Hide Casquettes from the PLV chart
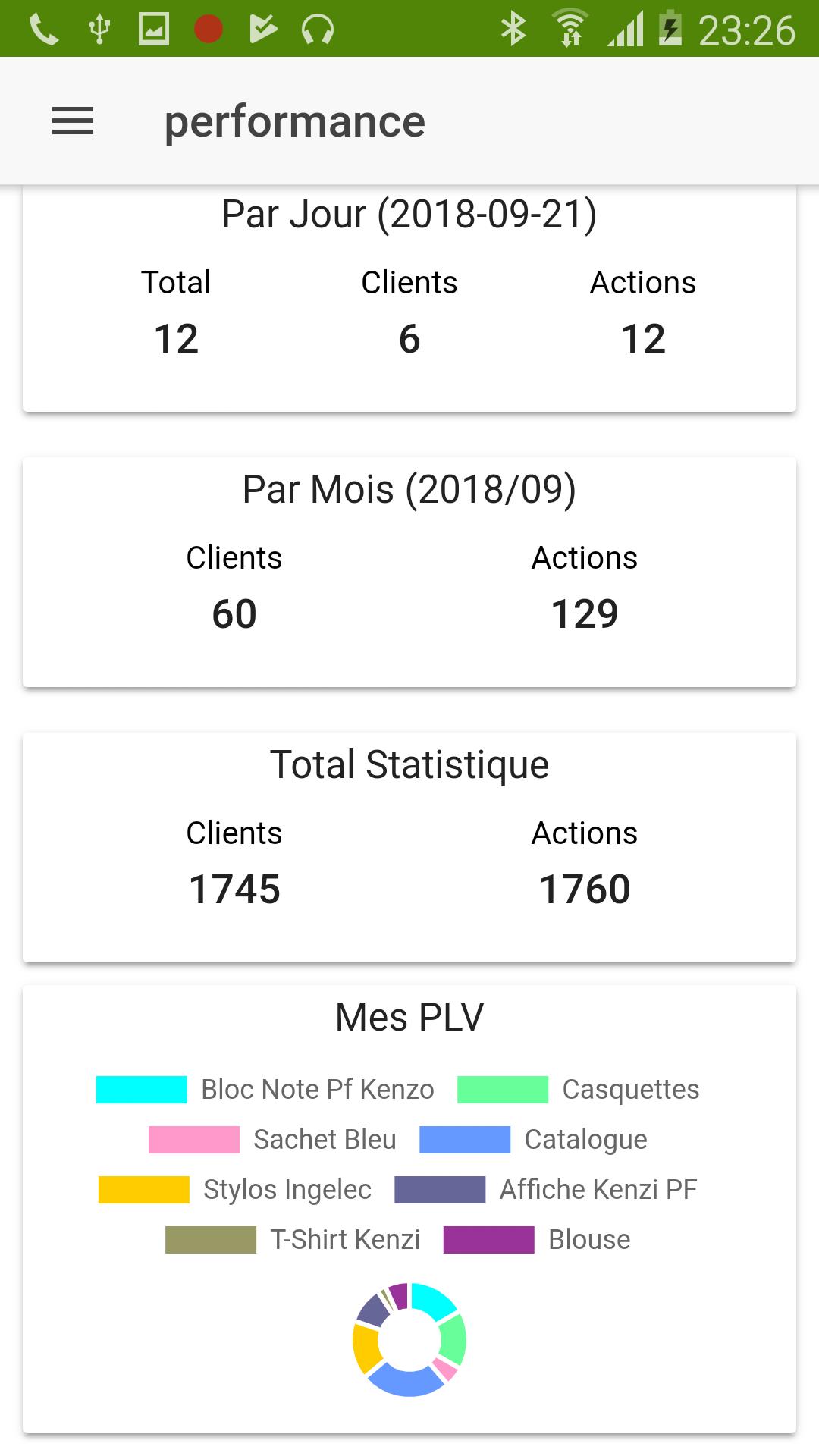 [578, 1090]
